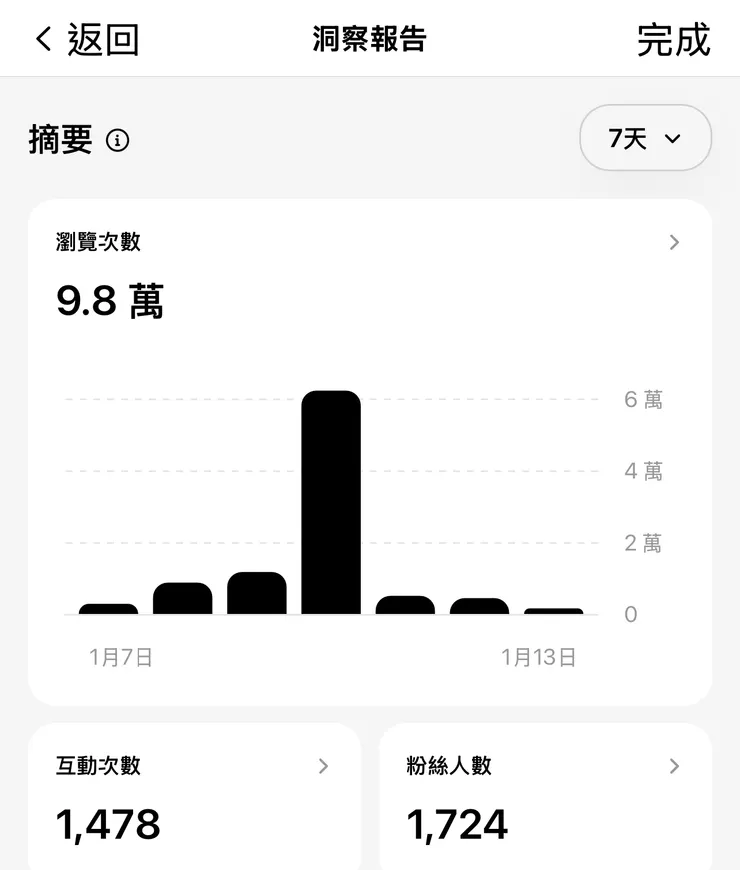740x870 pixels.
Task: Open the 7天 time range dropdown
Action: (645, 138)
